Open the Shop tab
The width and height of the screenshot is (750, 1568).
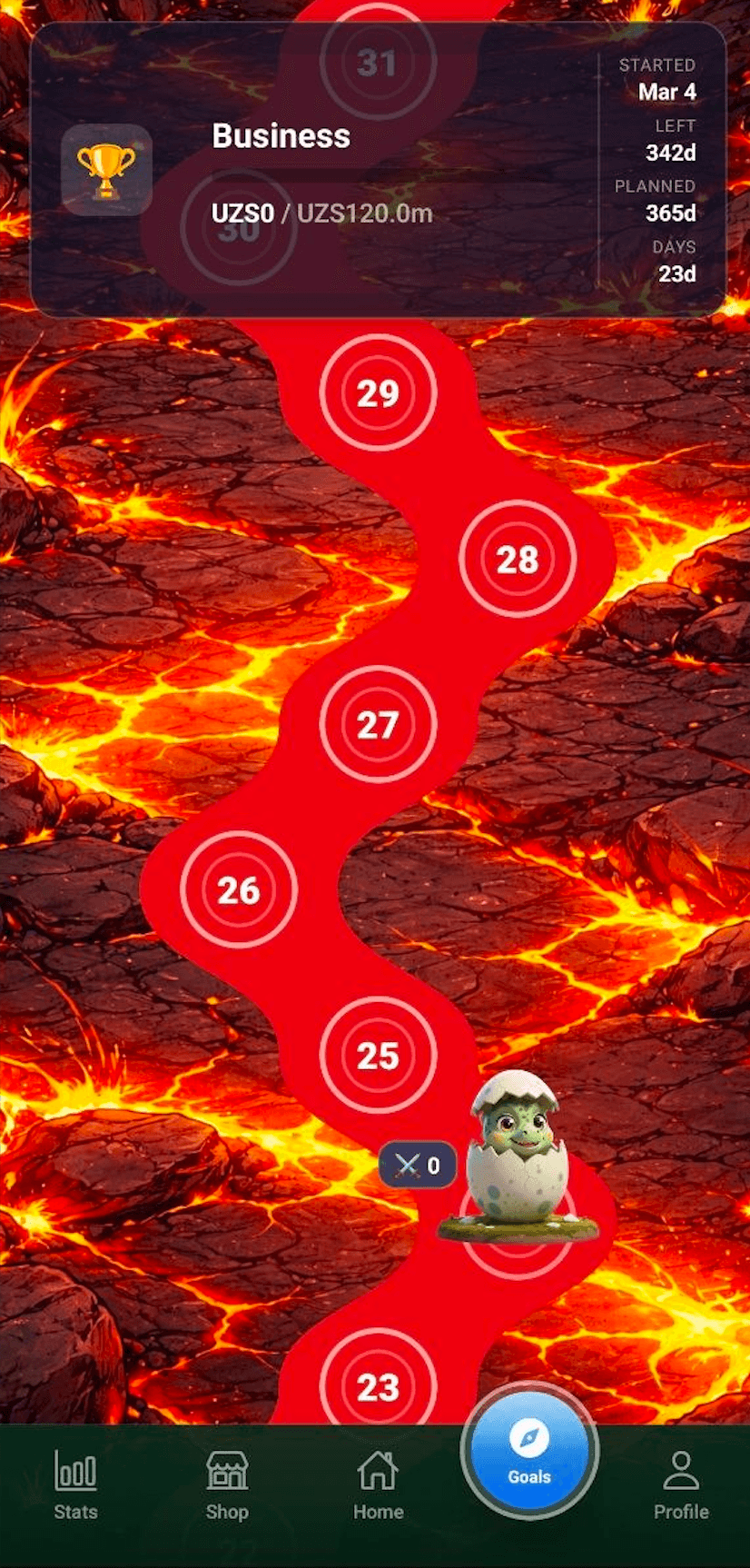click(227, 1484)
